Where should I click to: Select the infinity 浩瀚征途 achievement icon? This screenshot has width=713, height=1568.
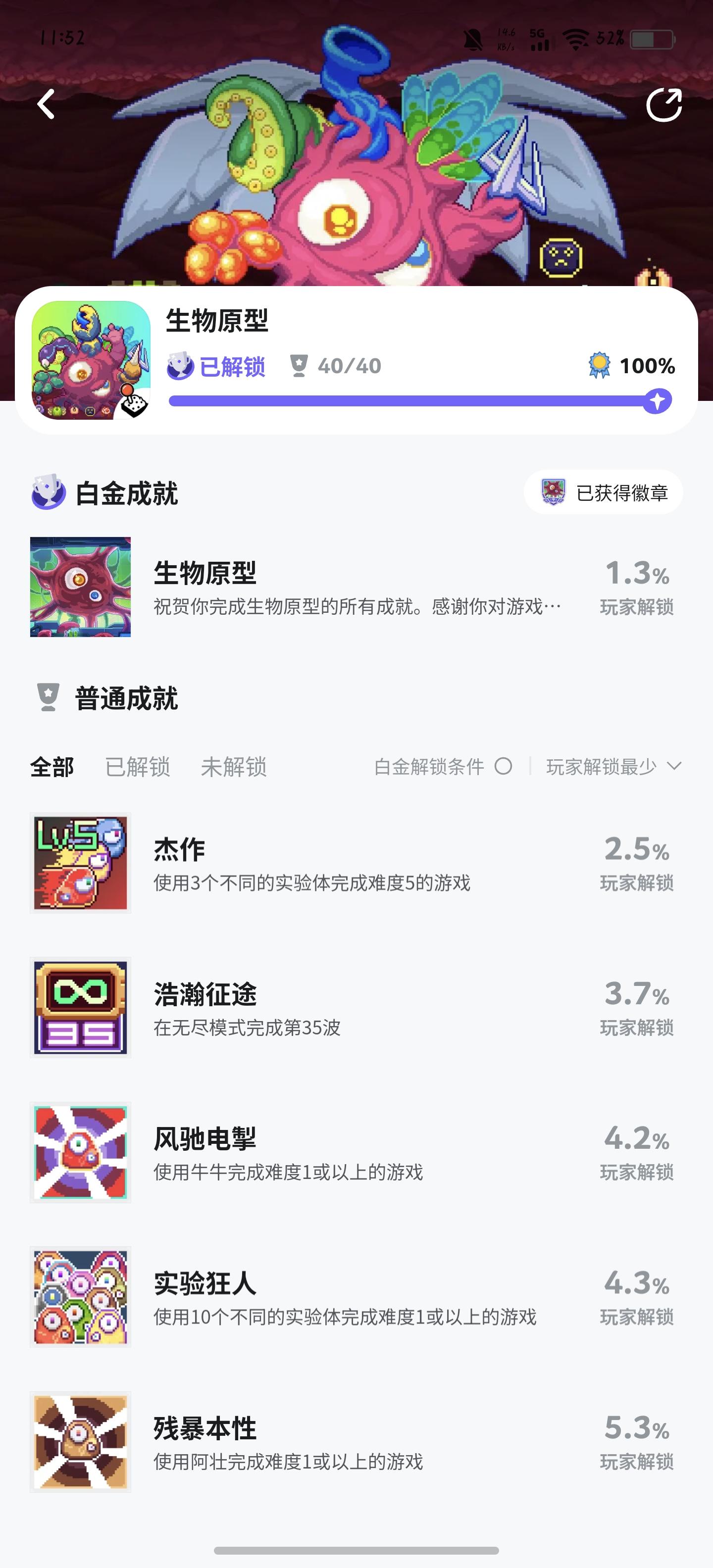tap(80, 1009)
